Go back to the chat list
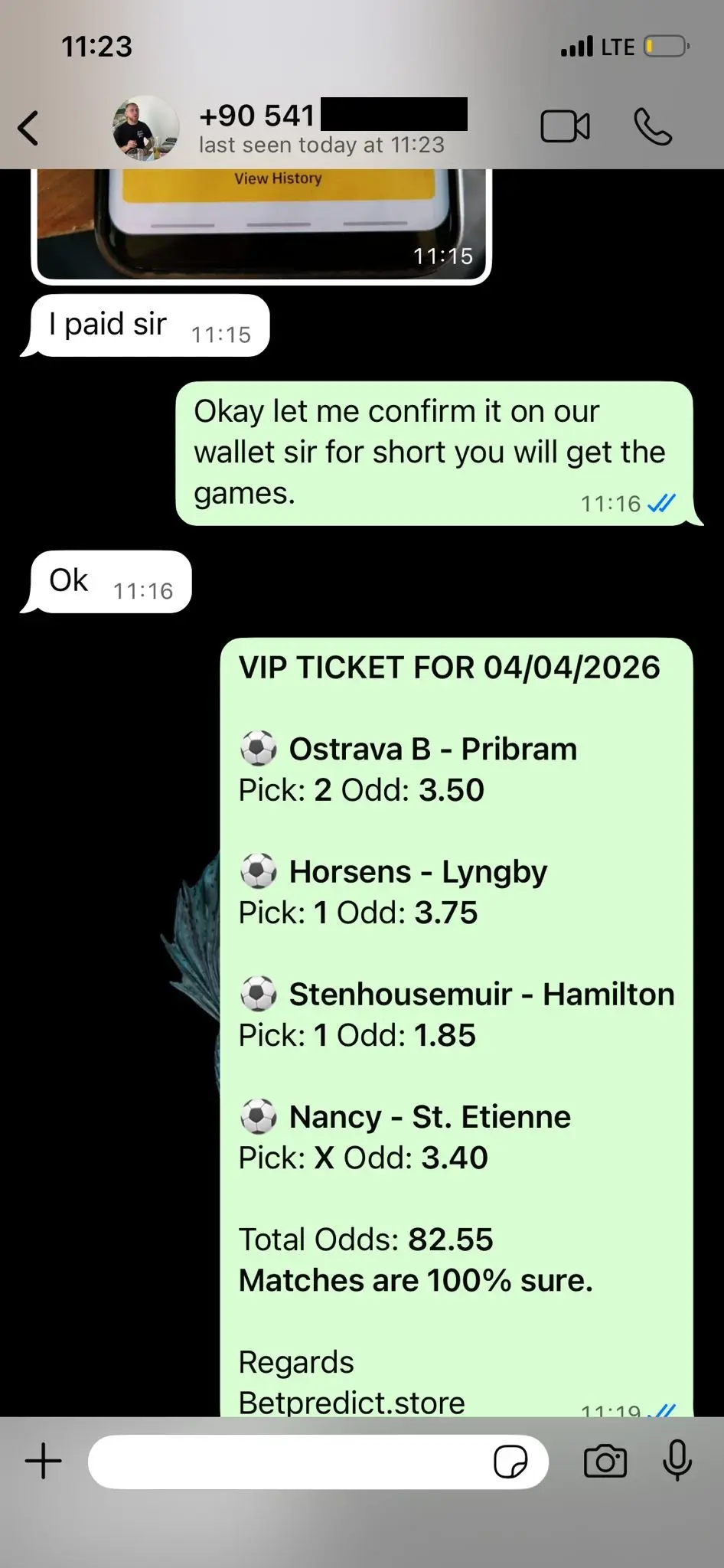 (x=29, y=128)
